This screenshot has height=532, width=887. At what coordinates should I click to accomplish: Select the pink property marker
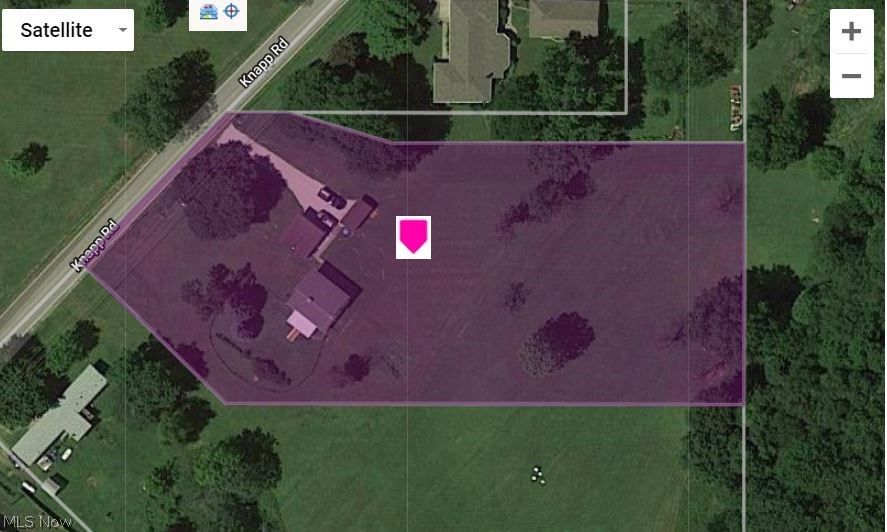[413, 237]
